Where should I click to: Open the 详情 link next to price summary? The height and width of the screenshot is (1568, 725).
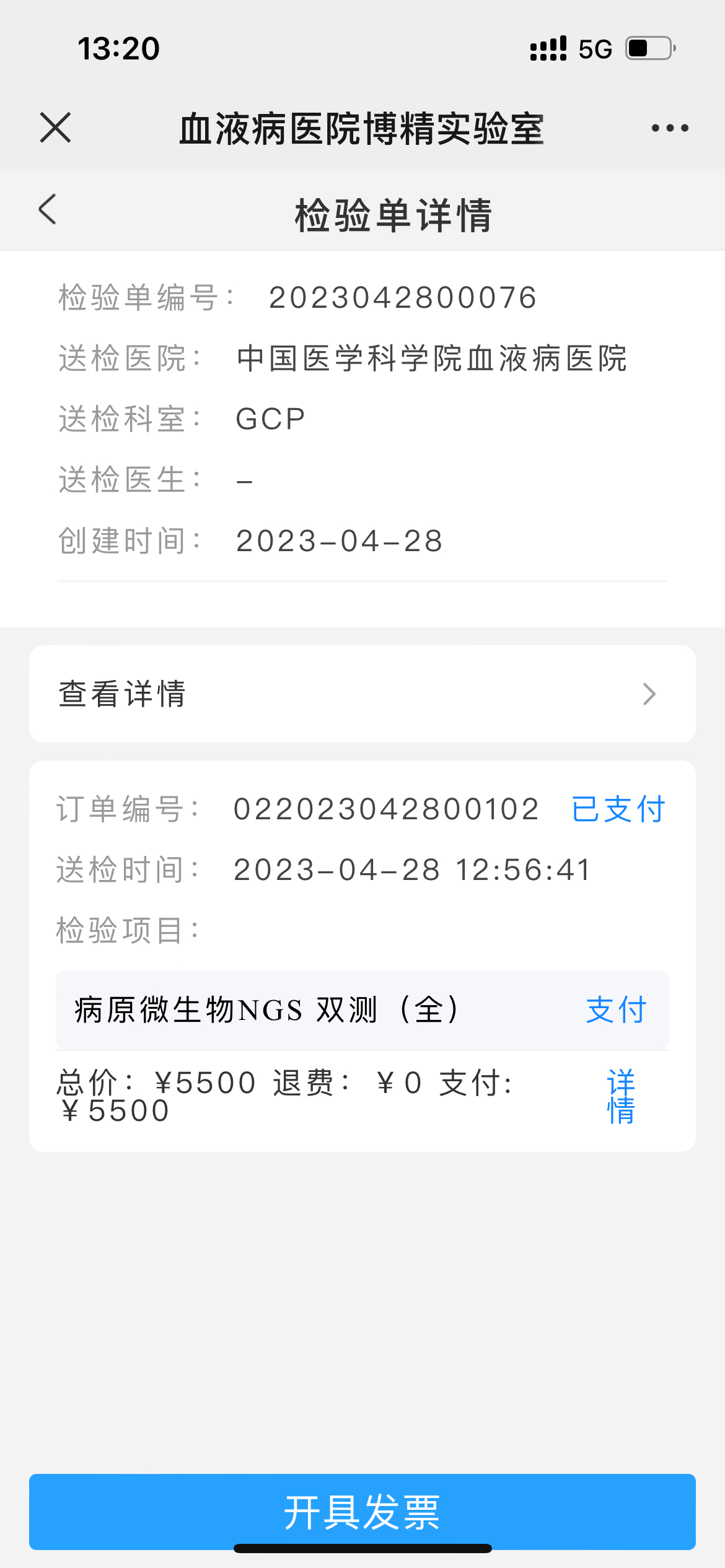621,1096
